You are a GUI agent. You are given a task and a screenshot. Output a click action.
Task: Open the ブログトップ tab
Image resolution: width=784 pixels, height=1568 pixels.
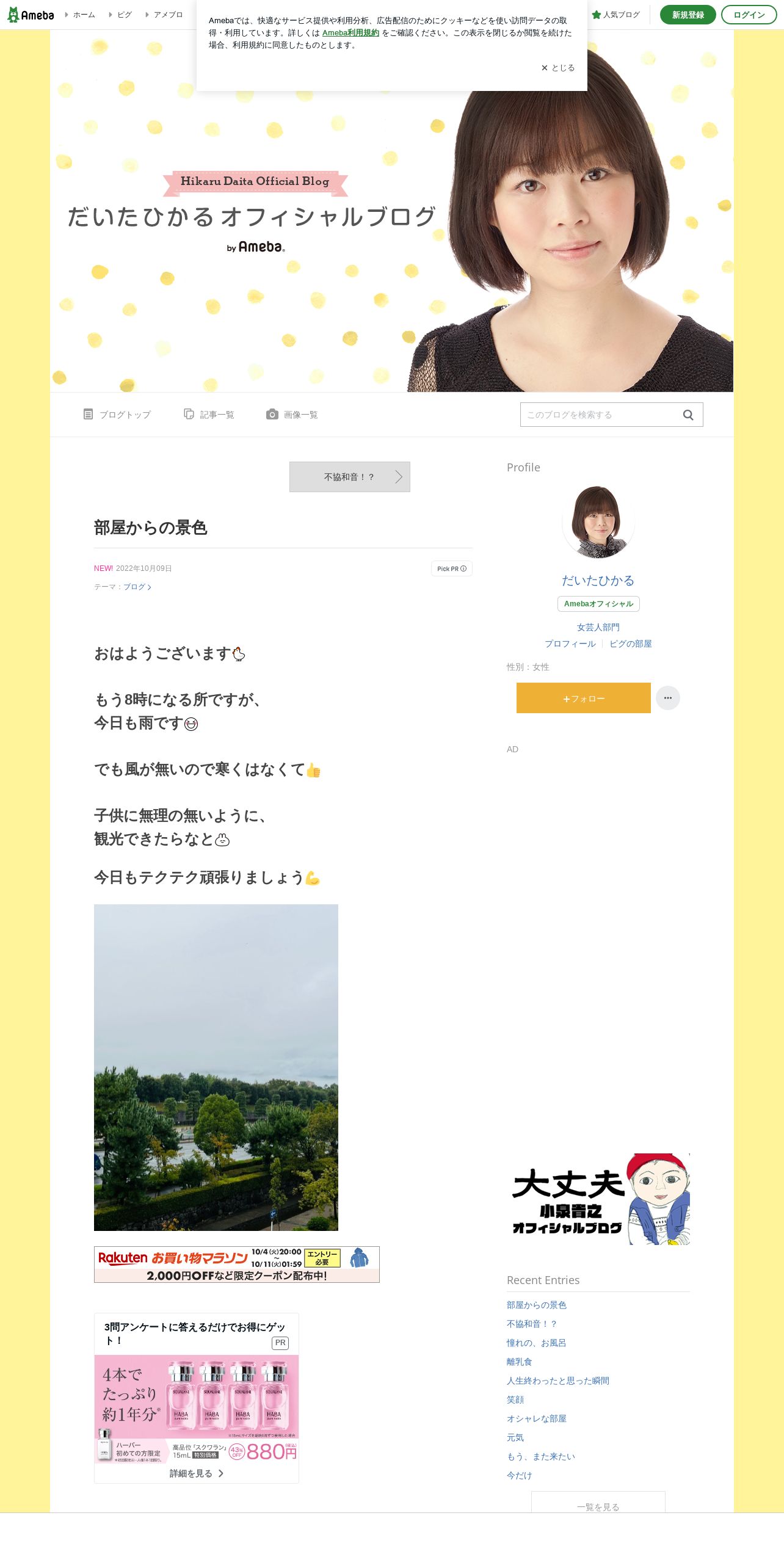(117, 415)
